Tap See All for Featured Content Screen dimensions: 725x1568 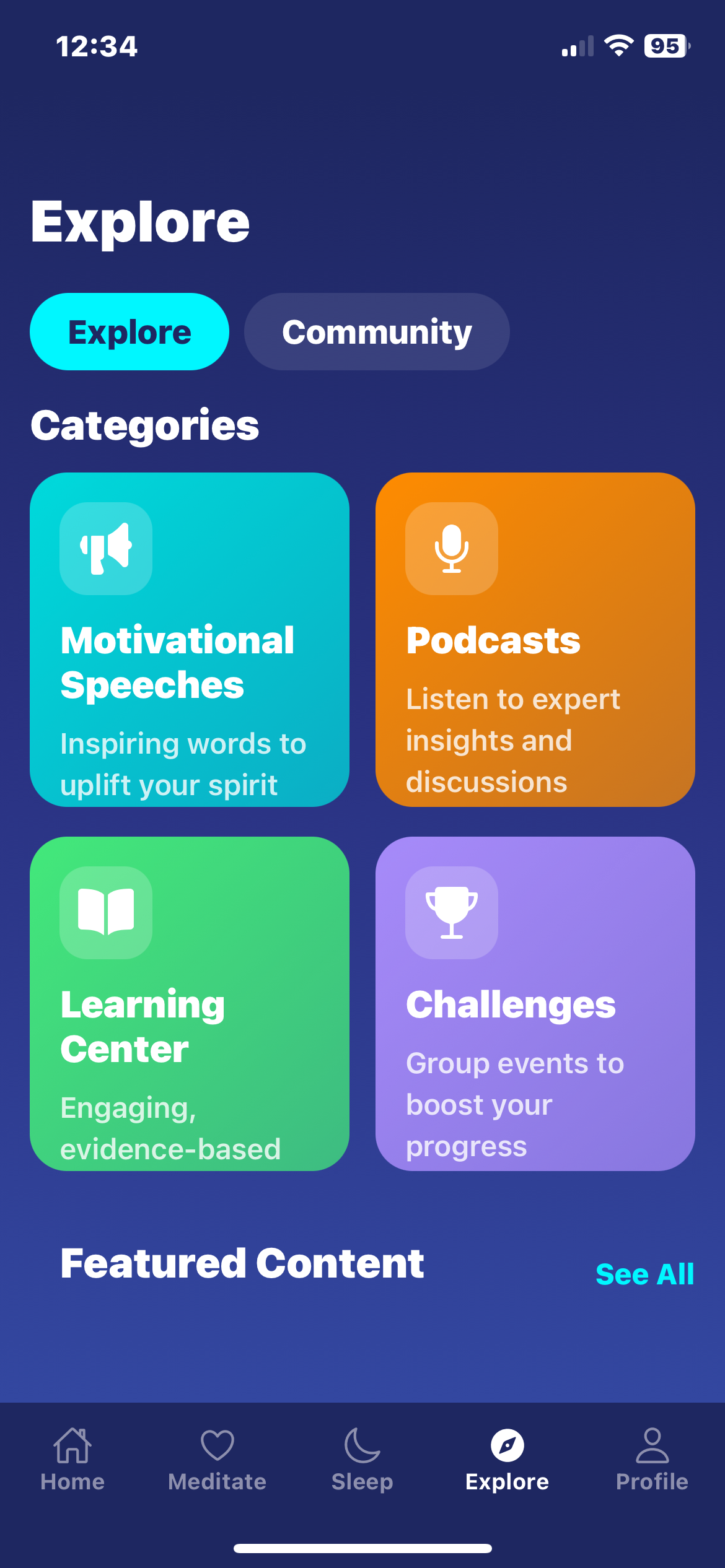pos(644,1274)
